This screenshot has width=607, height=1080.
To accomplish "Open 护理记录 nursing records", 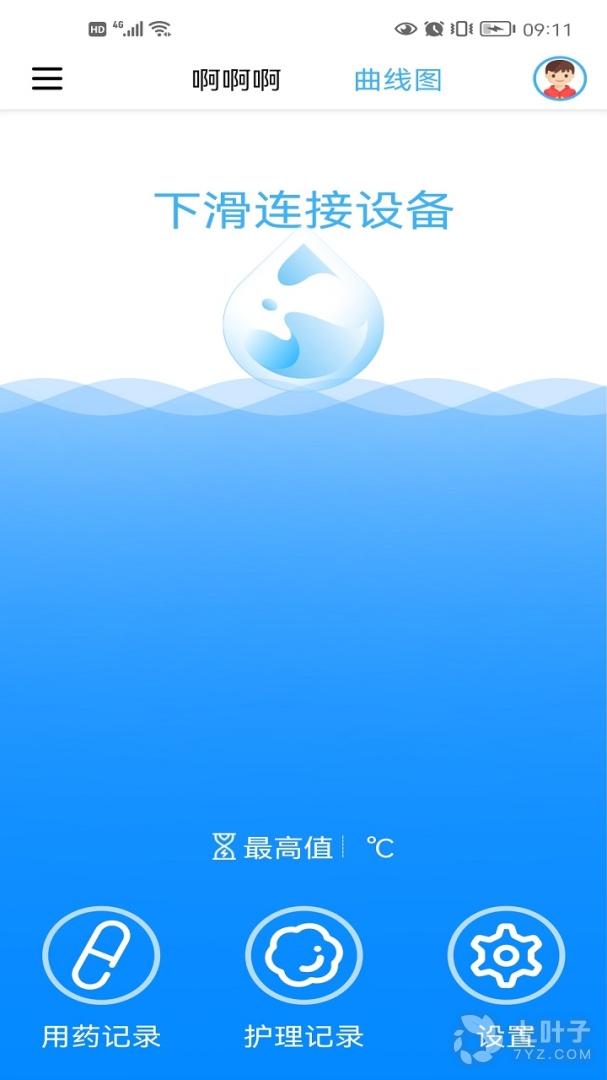I will click(x=304, y=956).
